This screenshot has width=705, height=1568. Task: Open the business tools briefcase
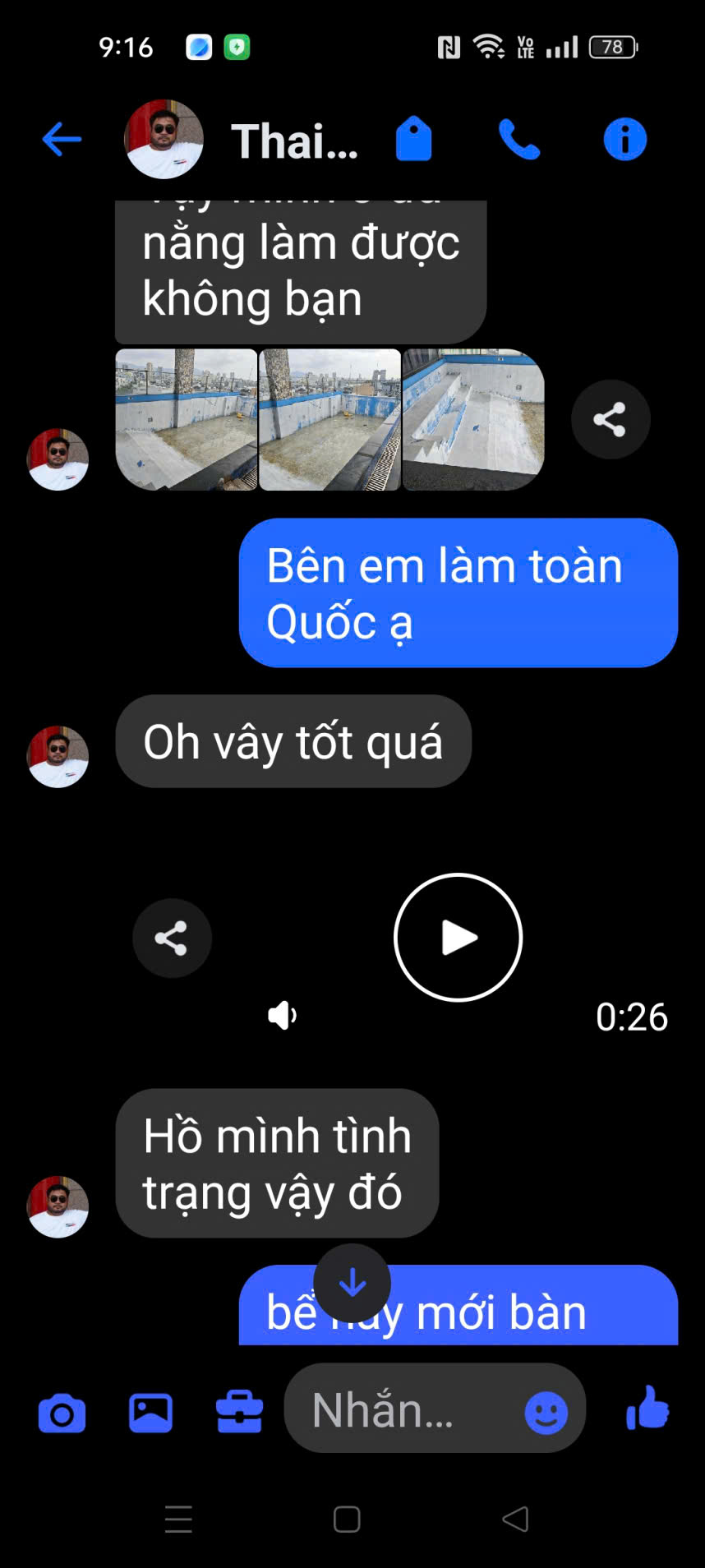pyautogui.click(x=239, y=1414)
